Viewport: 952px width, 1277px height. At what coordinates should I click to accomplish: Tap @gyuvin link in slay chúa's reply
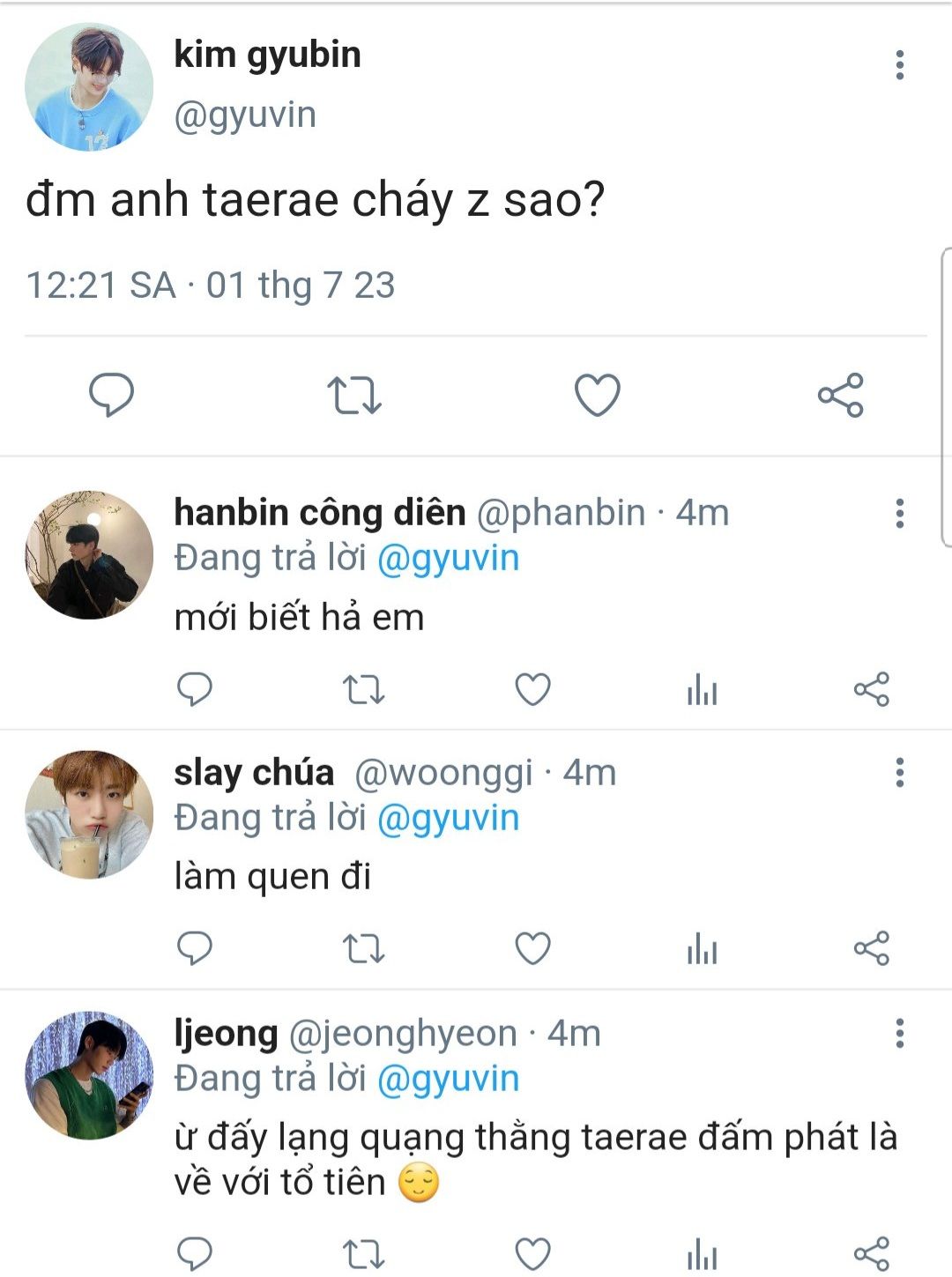pos(448,818)
